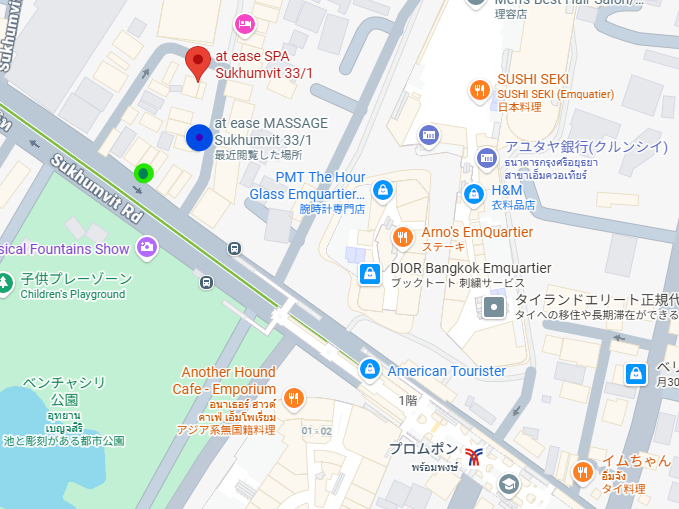Select the Bank of Ayudhya Krungsri marker

pos(487,158)
